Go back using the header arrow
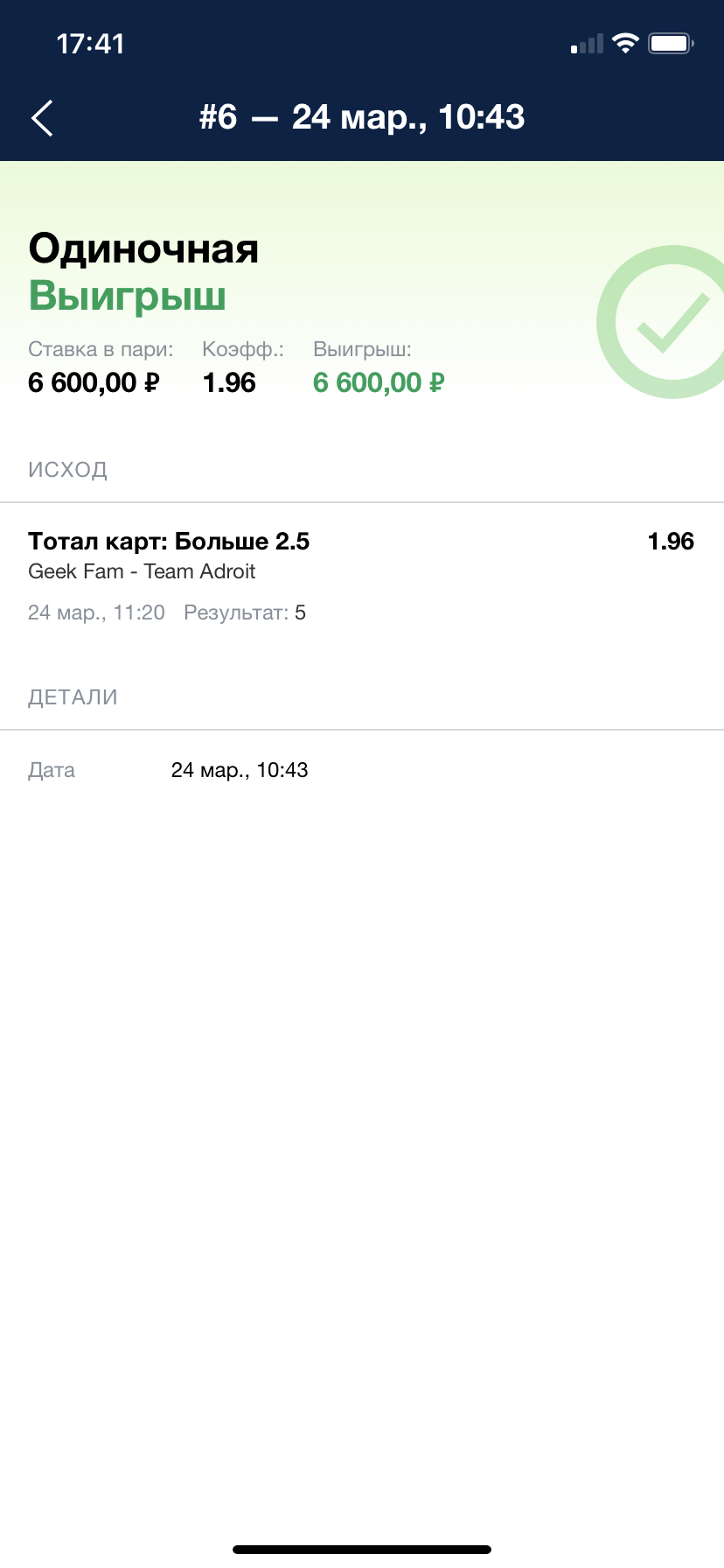The image size is (724, 1568). coord(42,118)
